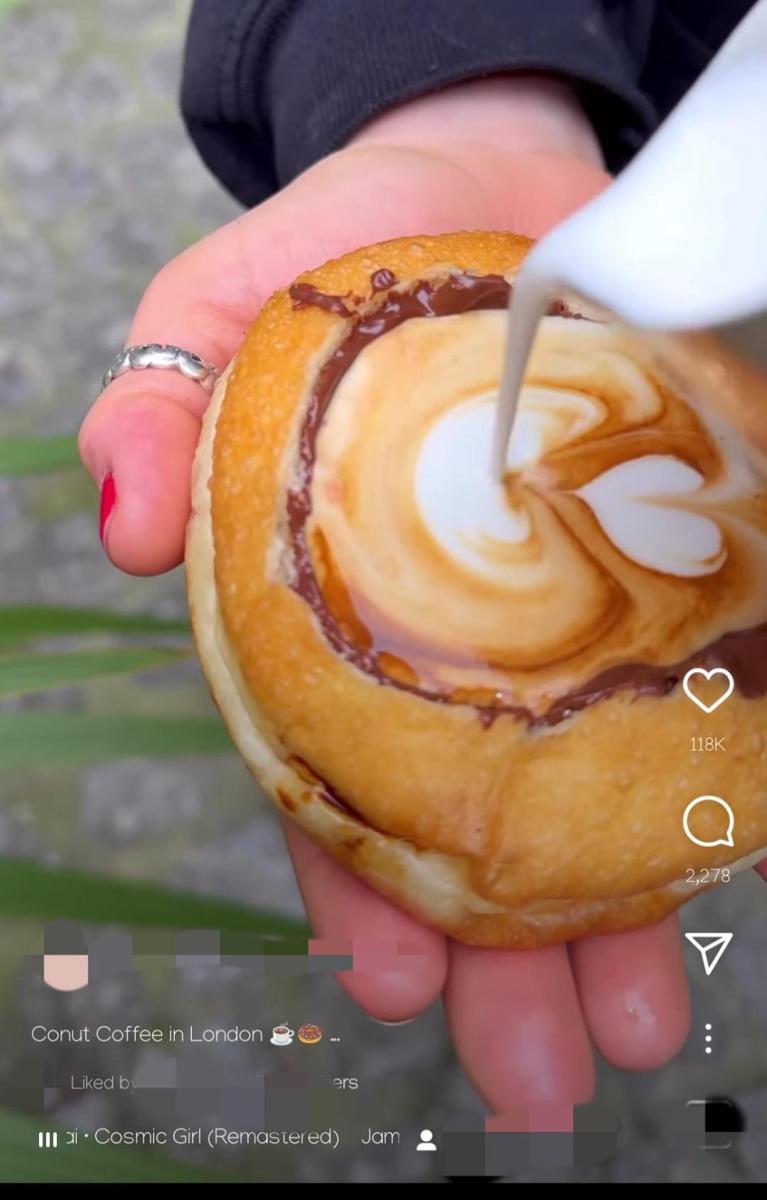Share this reel via the paper plane icon

tap(708, 952)
